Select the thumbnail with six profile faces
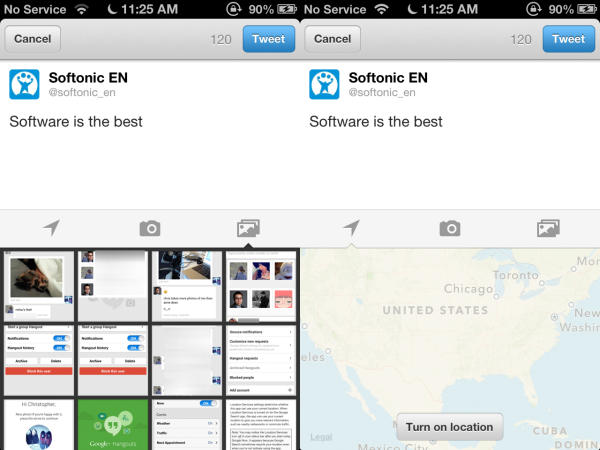600x450 pixels. click(261, 286)
